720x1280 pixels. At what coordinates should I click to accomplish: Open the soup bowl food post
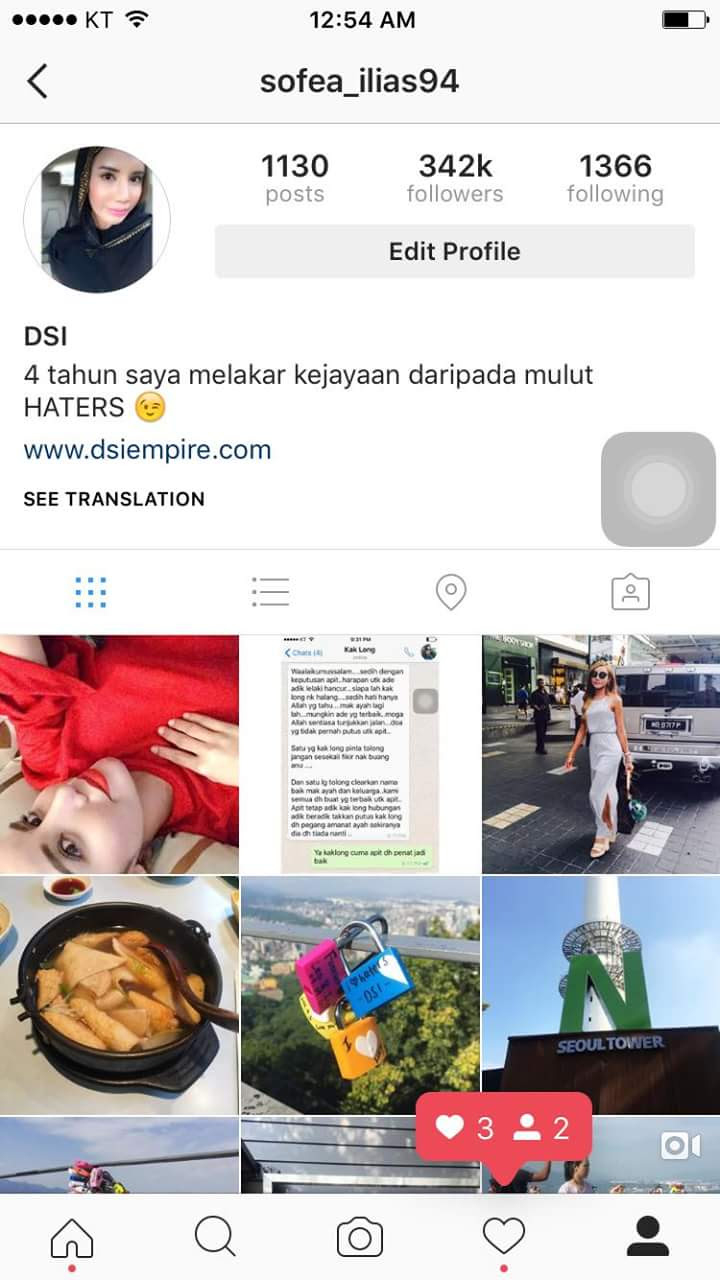tap(119, 995)
